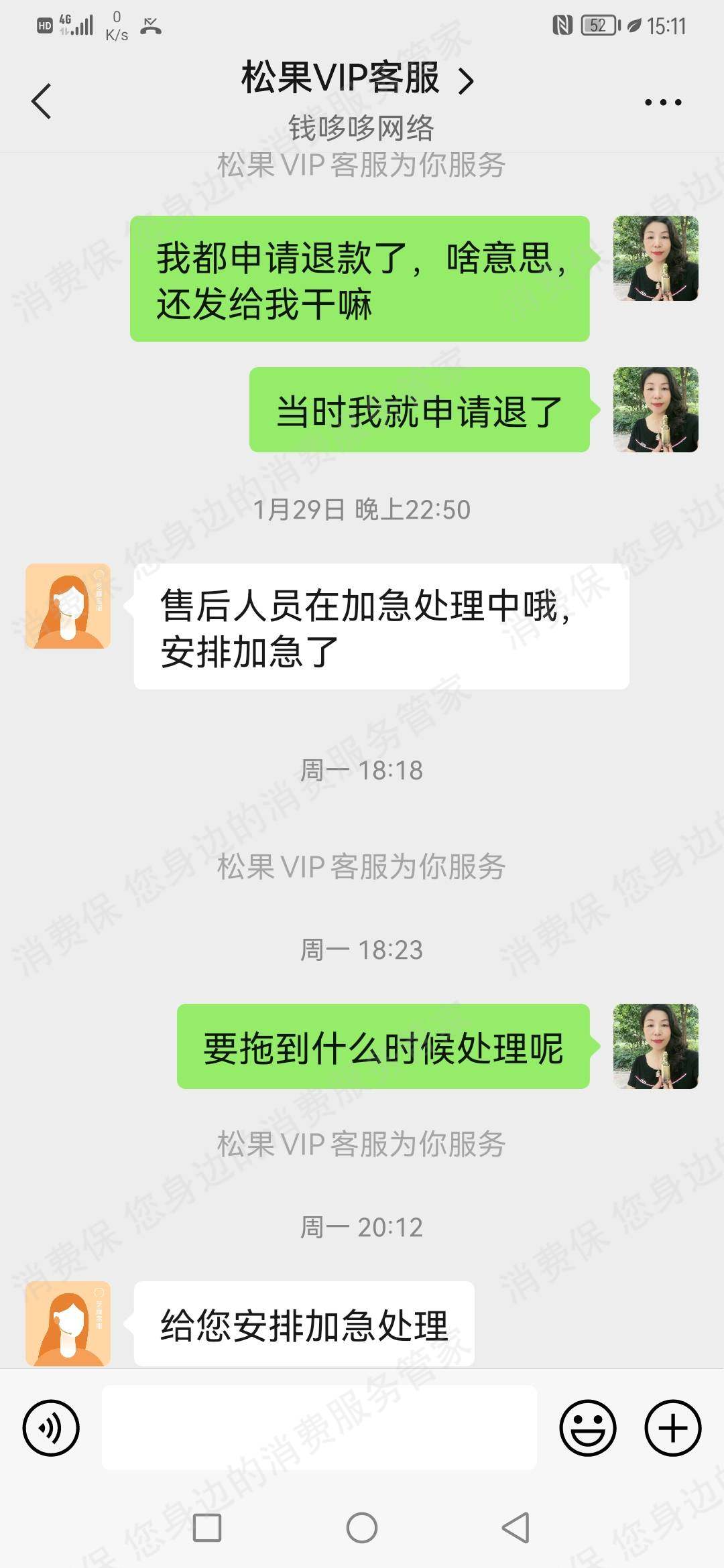Image resolution: width=724 pixels, height=1568 pixels.
Task: Focus the message text input box
Action: (319, 1428)
